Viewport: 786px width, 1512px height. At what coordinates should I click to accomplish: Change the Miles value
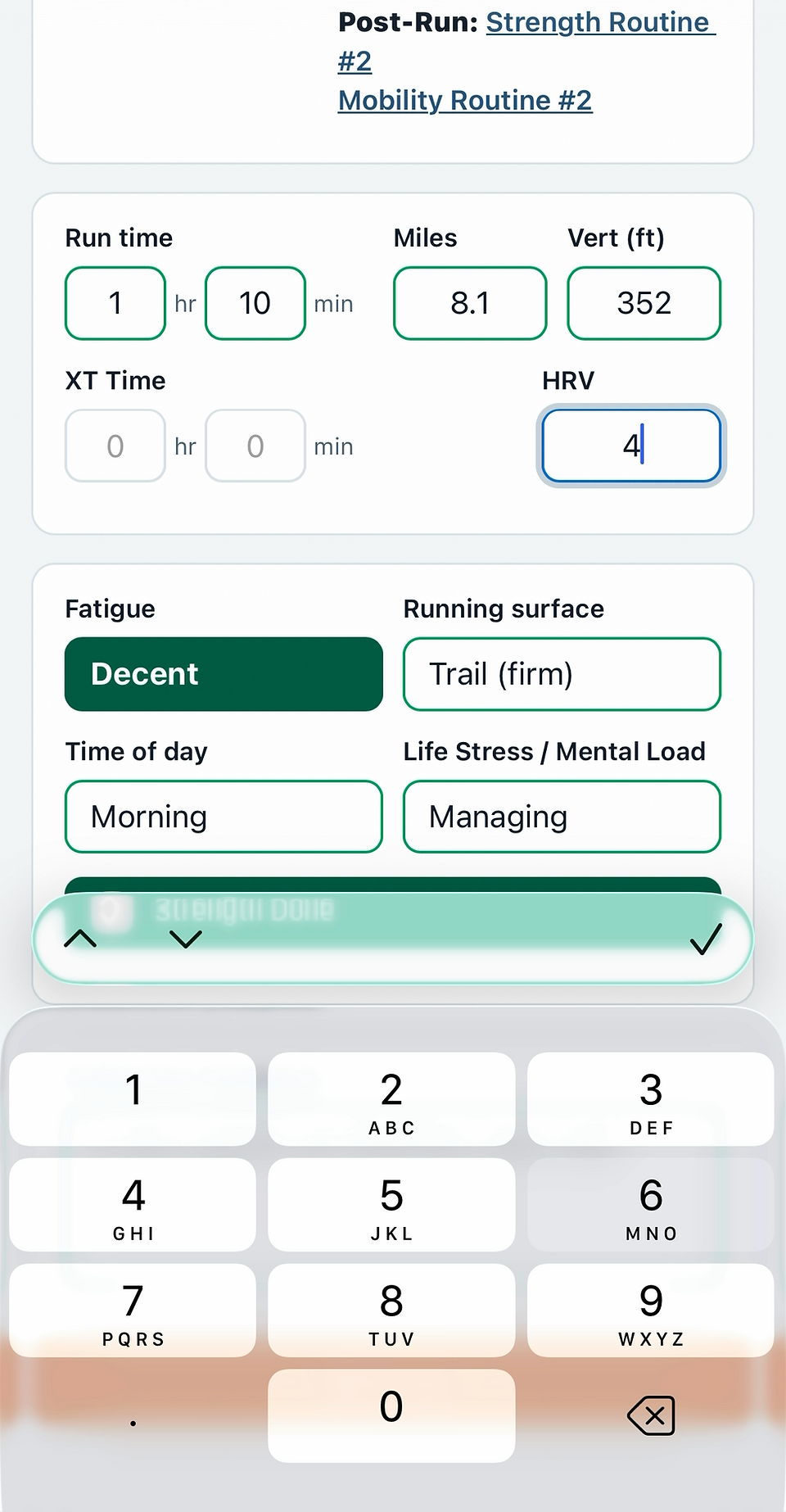(470, 303)
